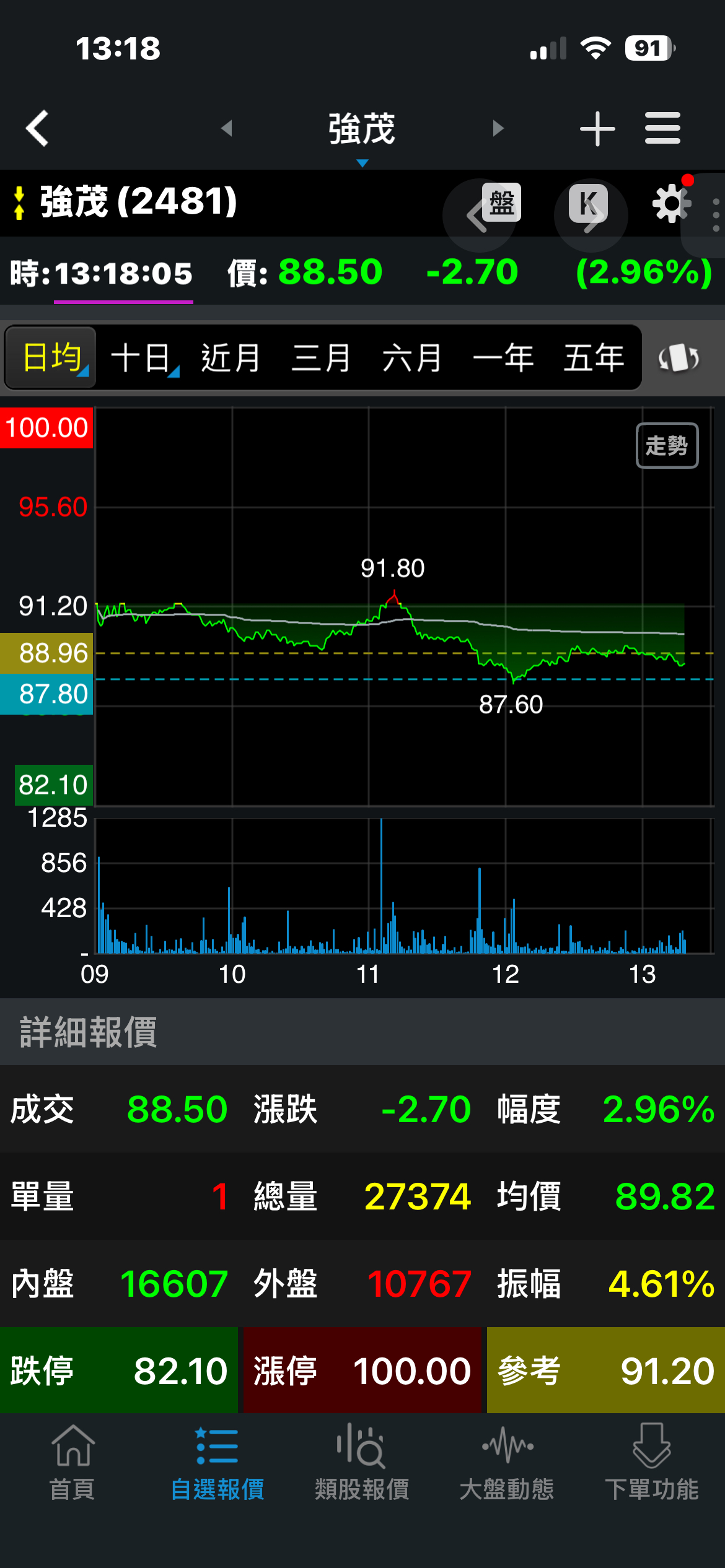Open chart settings gear
This screenshot has width=725, height=1568.
671,204
